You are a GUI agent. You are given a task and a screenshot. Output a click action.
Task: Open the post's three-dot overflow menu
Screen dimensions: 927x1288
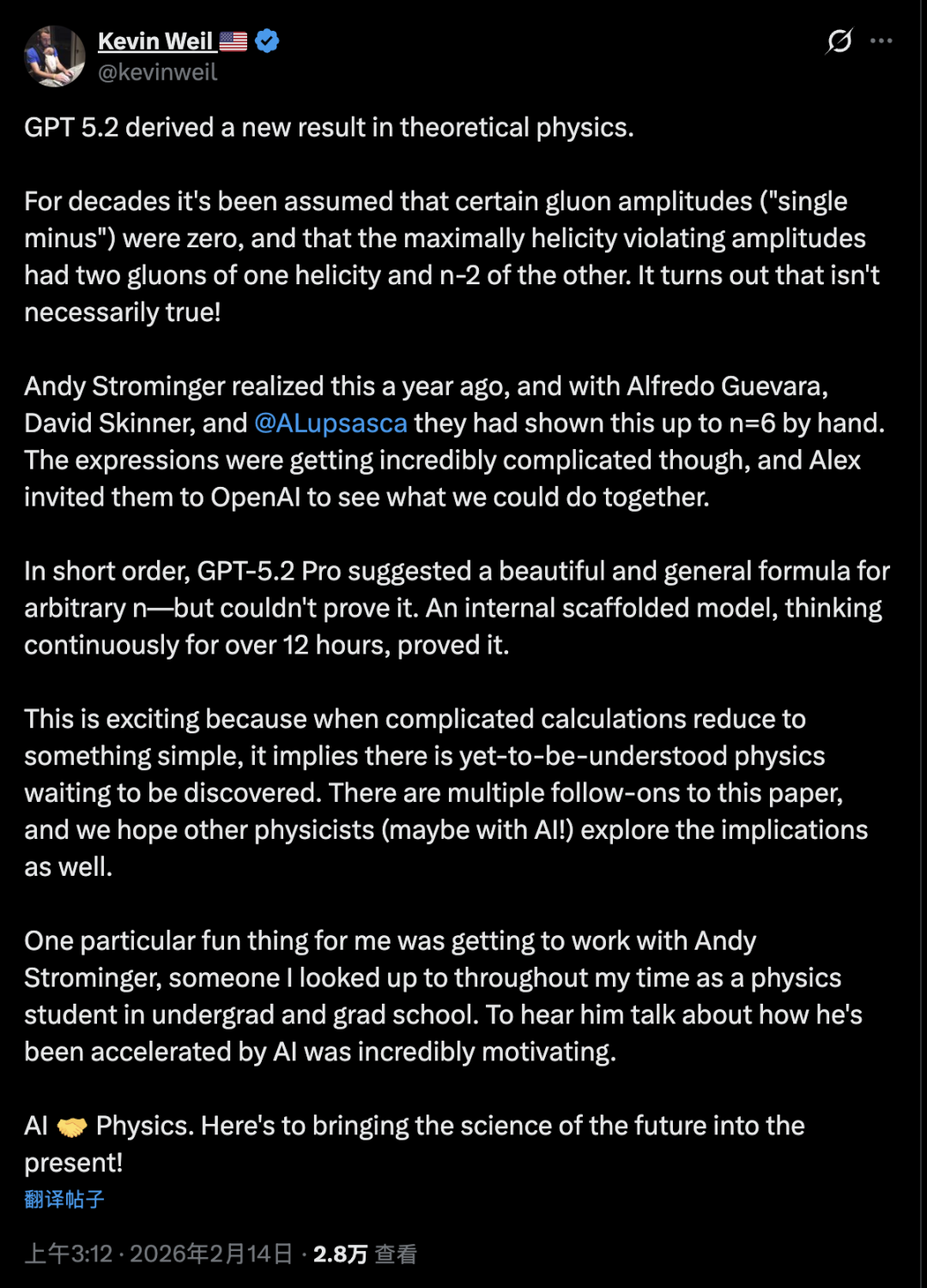(882, 41)
